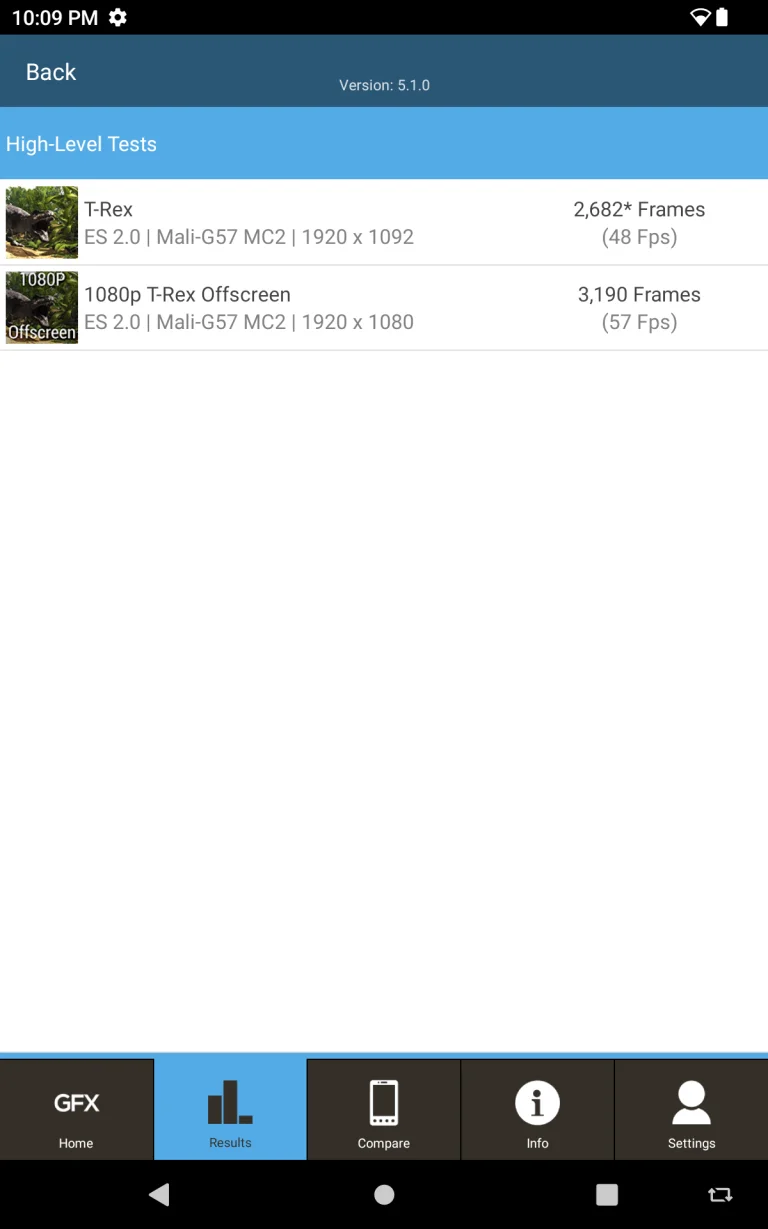Go back using the Back button
Screen dimensions: 768x1229
pyautogui.click(x=51, y=72)
